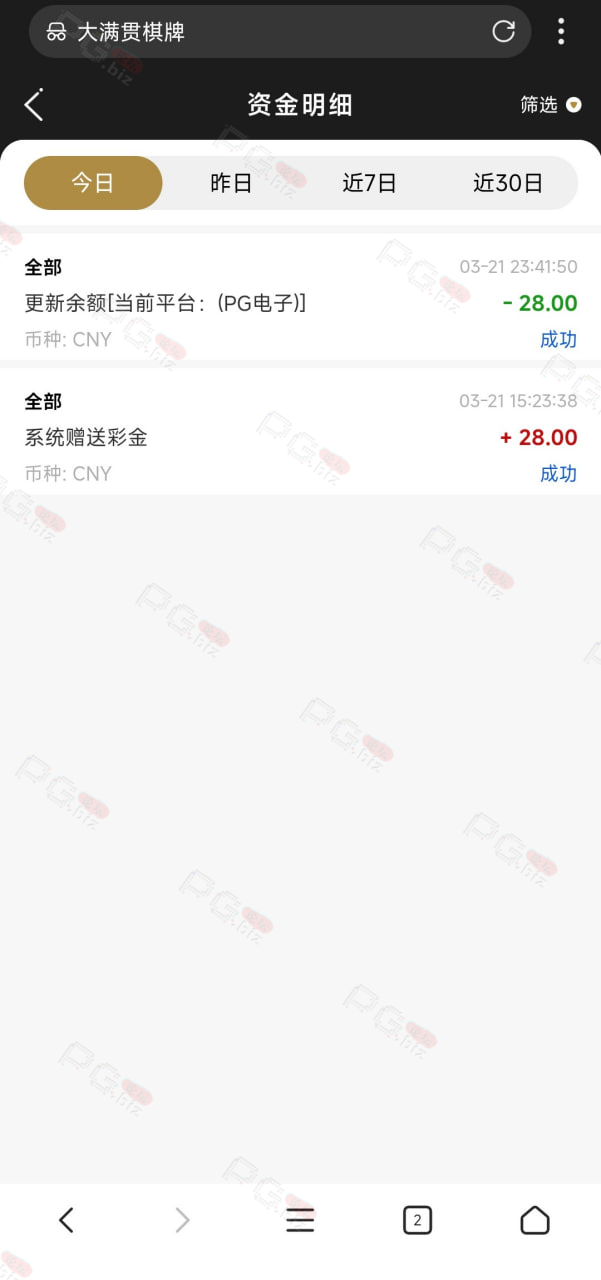This screenshot has width=601, height=1280.
Task: Open the browser hamburger menu
Action: 300,1220
